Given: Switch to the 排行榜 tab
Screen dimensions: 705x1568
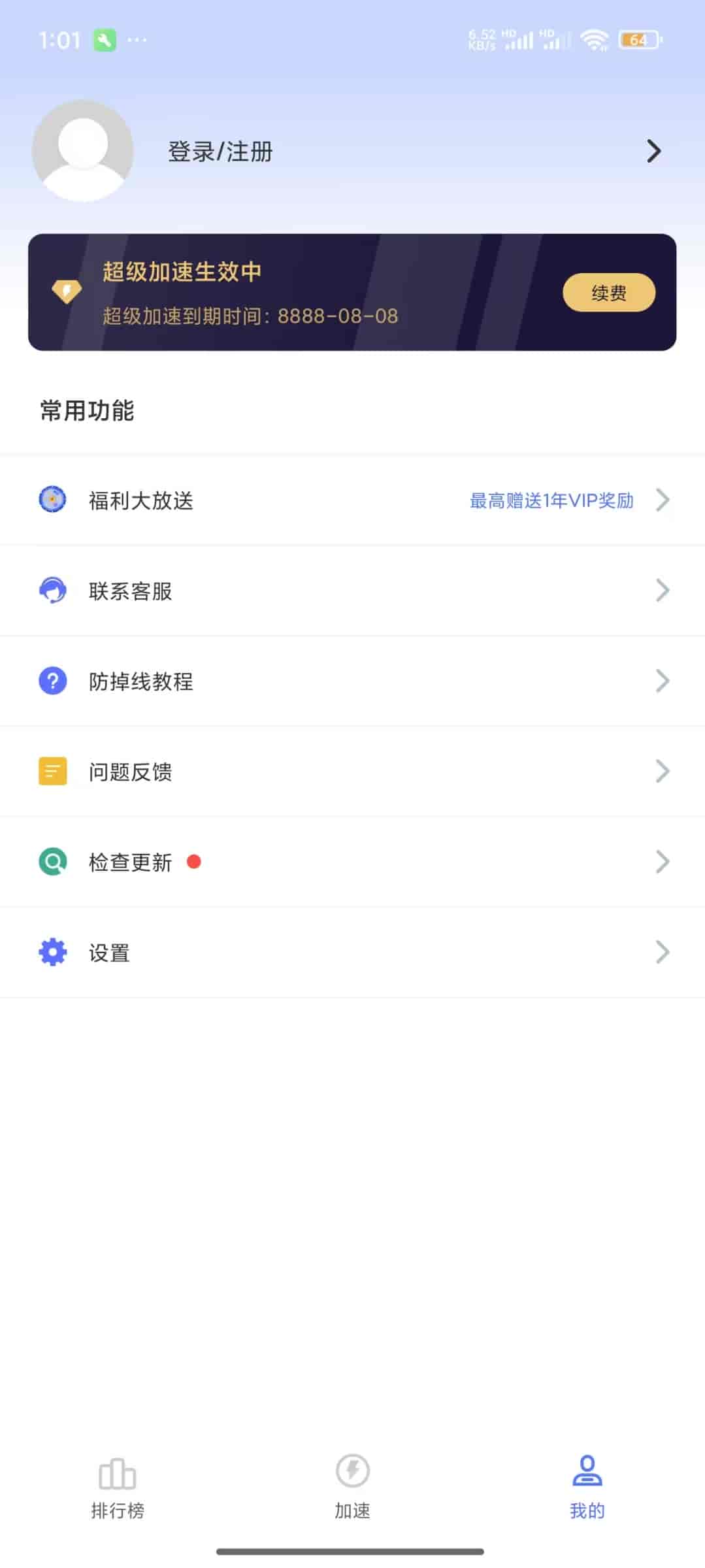Looking at the screenshot, I should (118, 1487).
